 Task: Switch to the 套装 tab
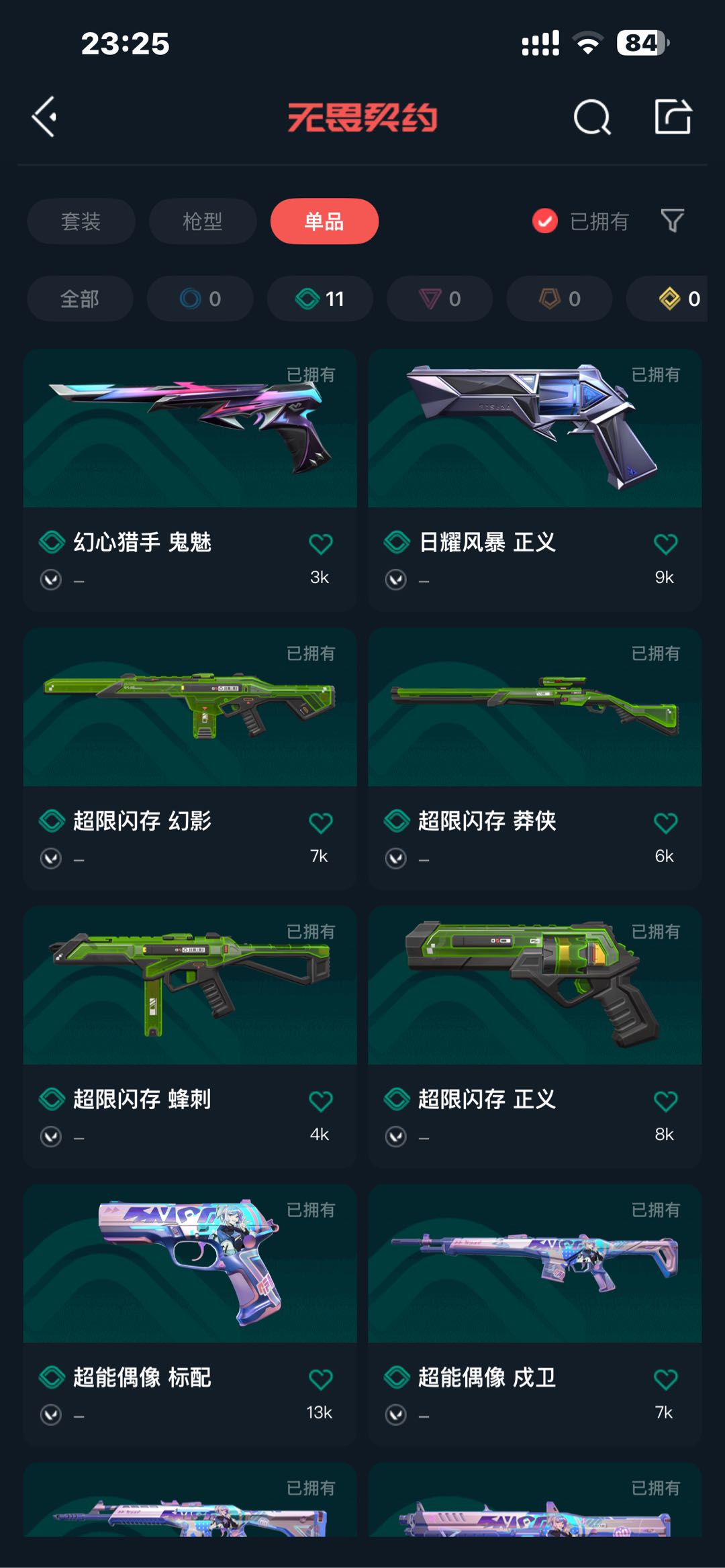coord(81,221)
